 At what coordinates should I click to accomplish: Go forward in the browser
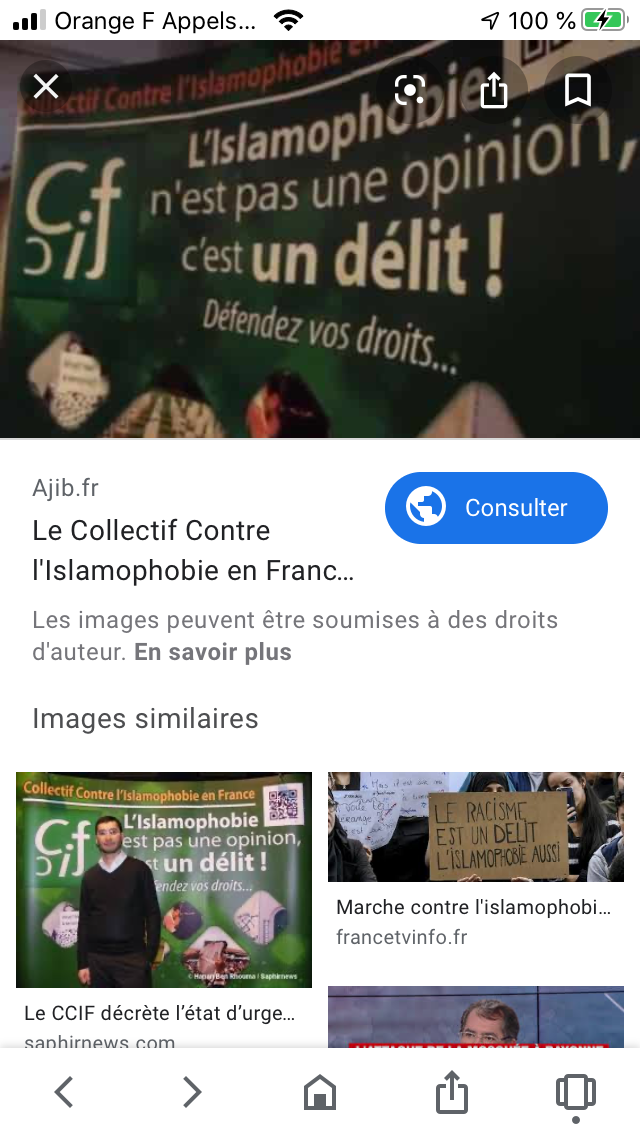191,1092
